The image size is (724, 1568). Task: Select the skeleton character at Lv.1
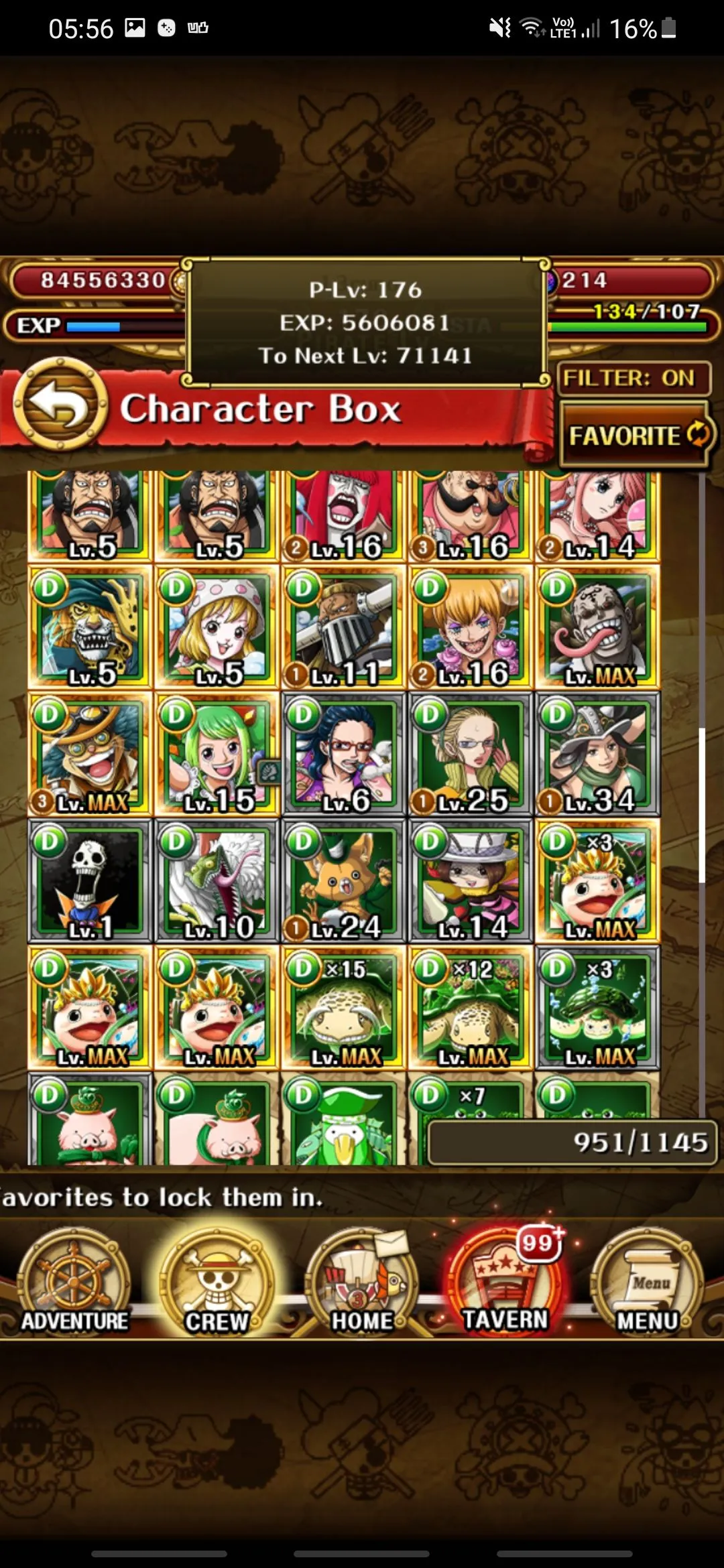click(x=90, y=880)
